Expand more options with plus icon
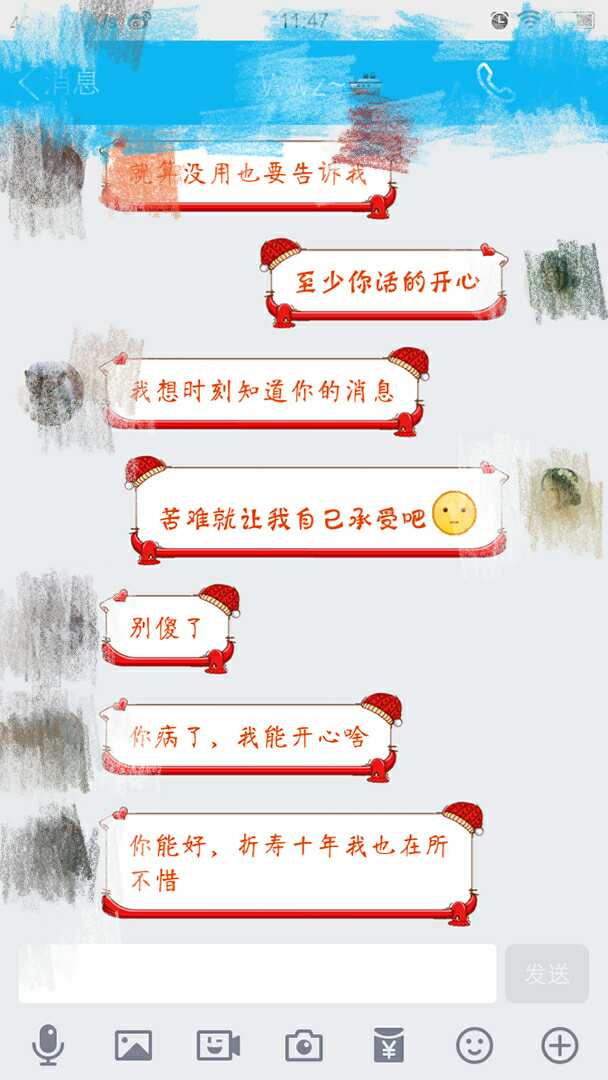 pyautogui.click(x=559, y=1045)
